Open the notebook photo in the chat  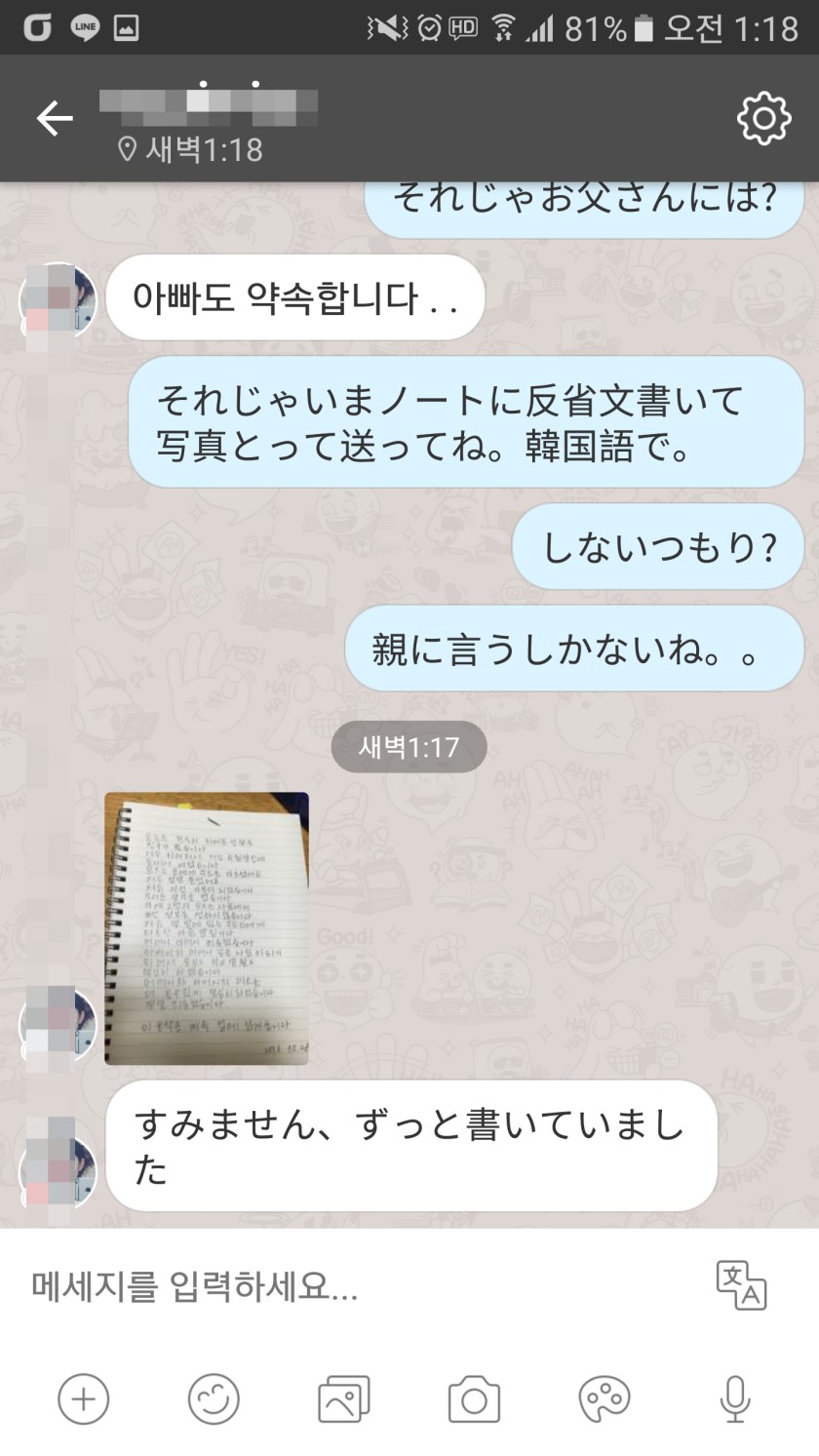pyautogui.click(x=207, y=927)
